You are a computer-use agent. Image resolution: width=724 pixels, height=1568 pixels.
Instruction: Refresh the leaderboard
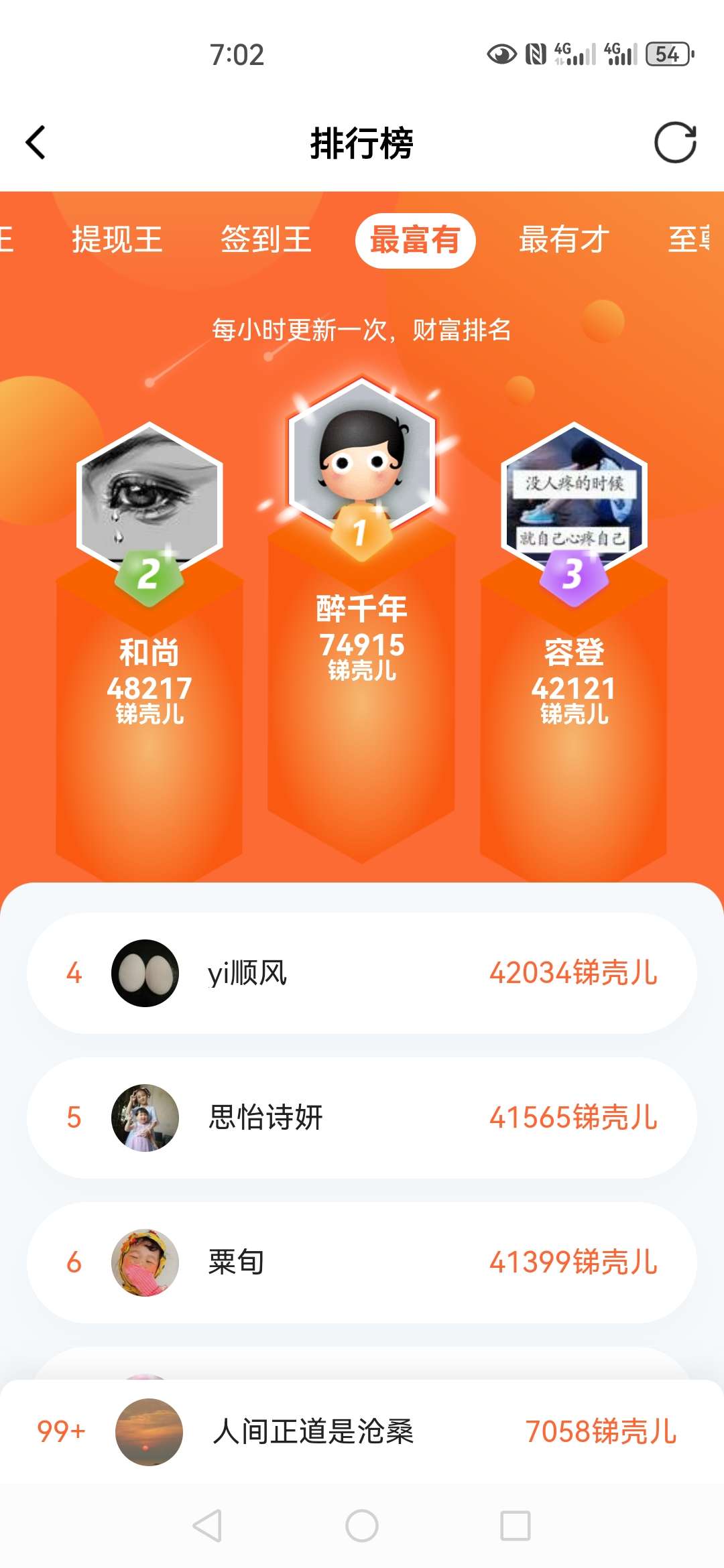pos(674,143)
